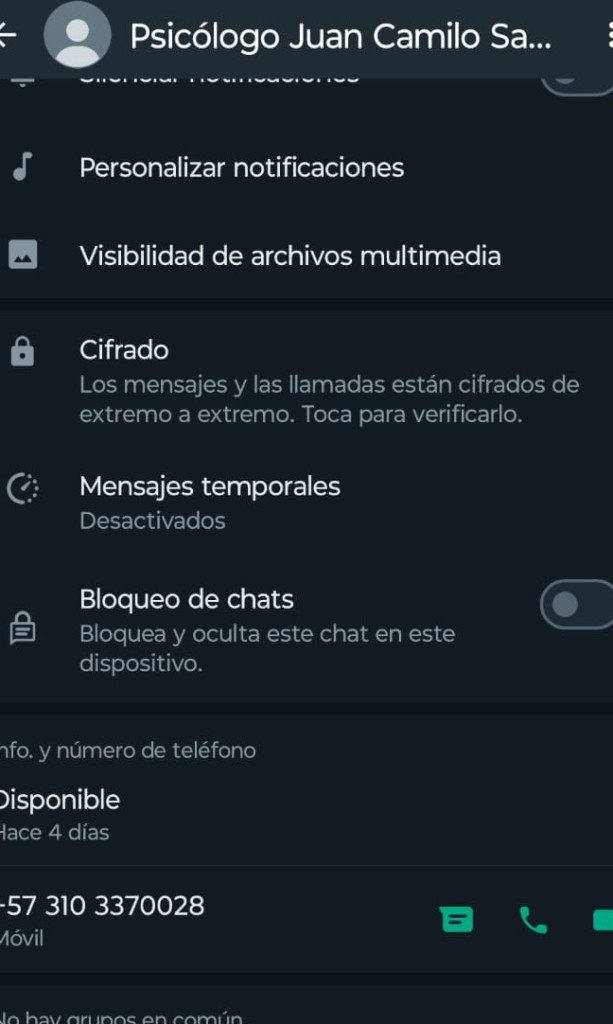Viewport: 613px width, 1024px height.
Task: Go back using the header arrow
Action: pyautogui.click(x=7, y=36)
